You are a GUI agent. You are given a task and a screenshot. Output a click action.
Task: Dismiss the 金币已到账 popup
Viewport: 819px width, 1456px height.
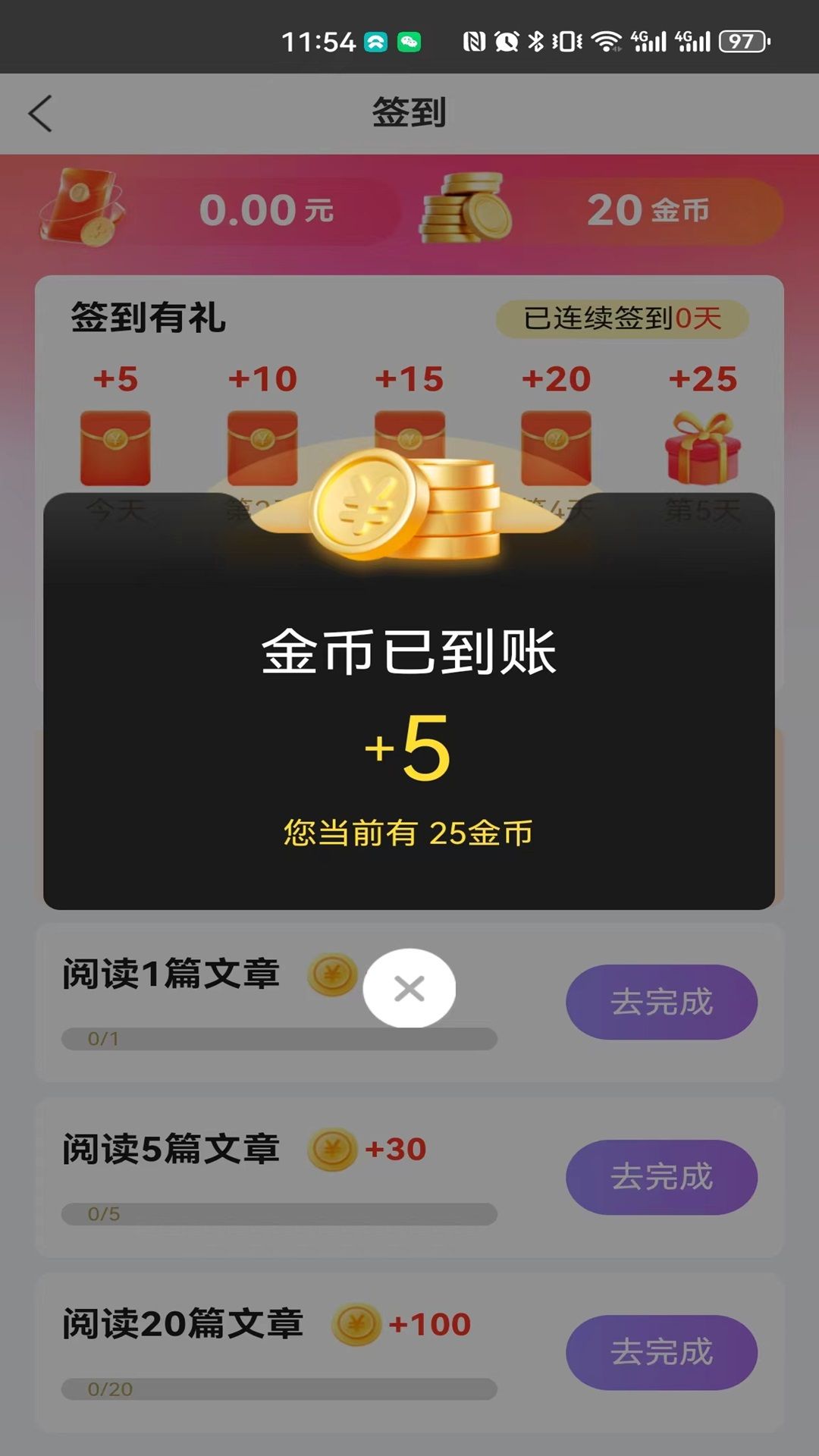pos(409,988)
